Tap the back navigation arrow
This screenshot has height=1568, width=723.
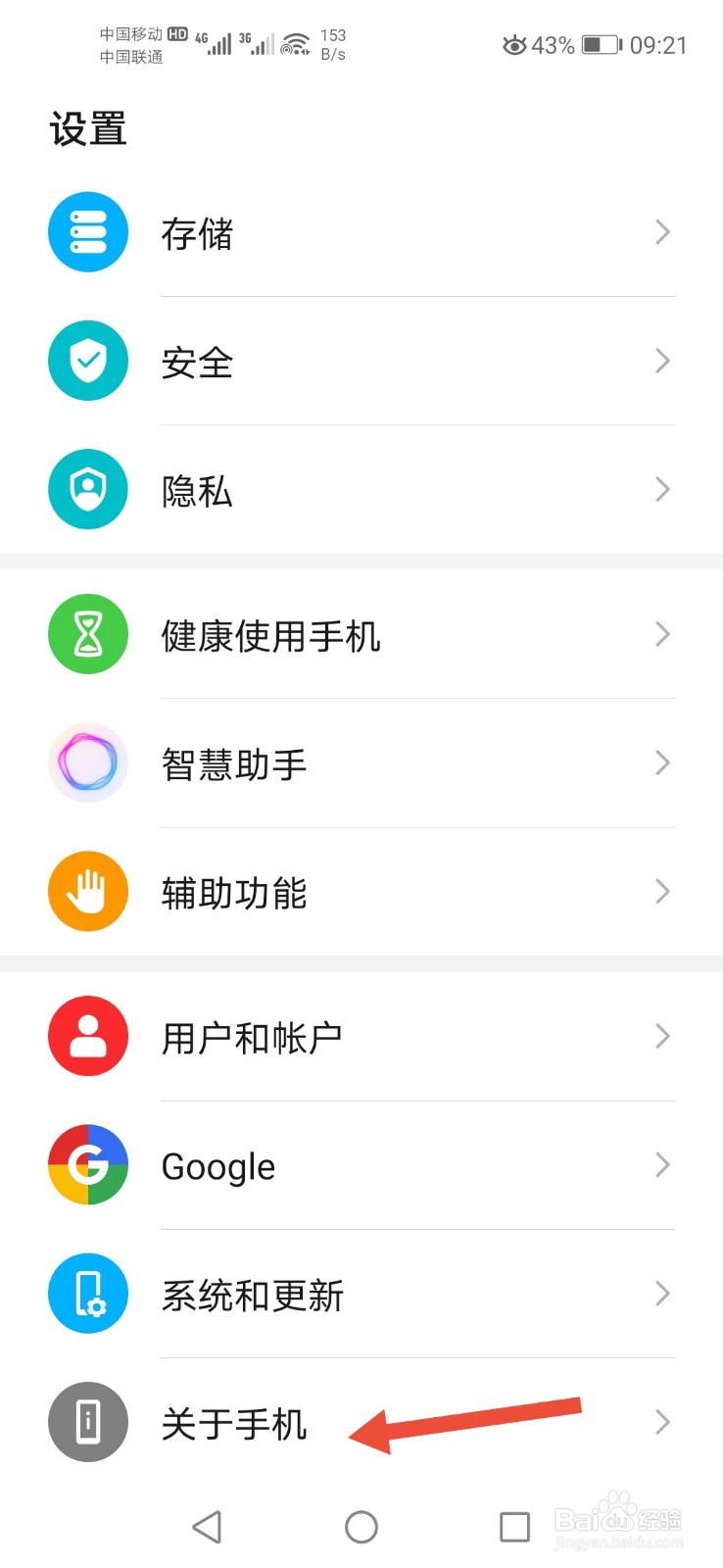tap(207, 1526)
